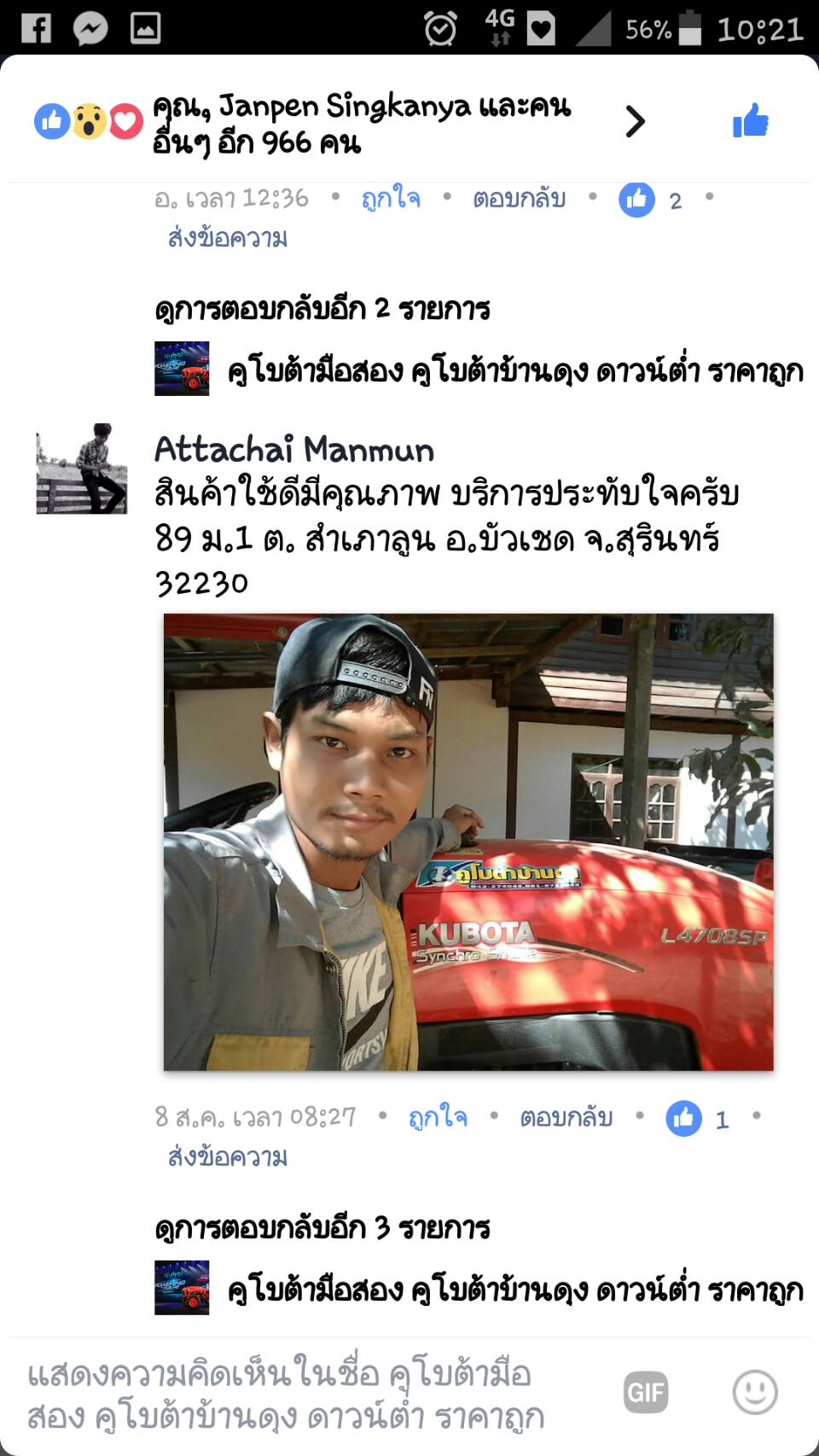Open the Kubota tractor photo in comment
Viewport: 819px width, 1456px height.
coord(468,842)
